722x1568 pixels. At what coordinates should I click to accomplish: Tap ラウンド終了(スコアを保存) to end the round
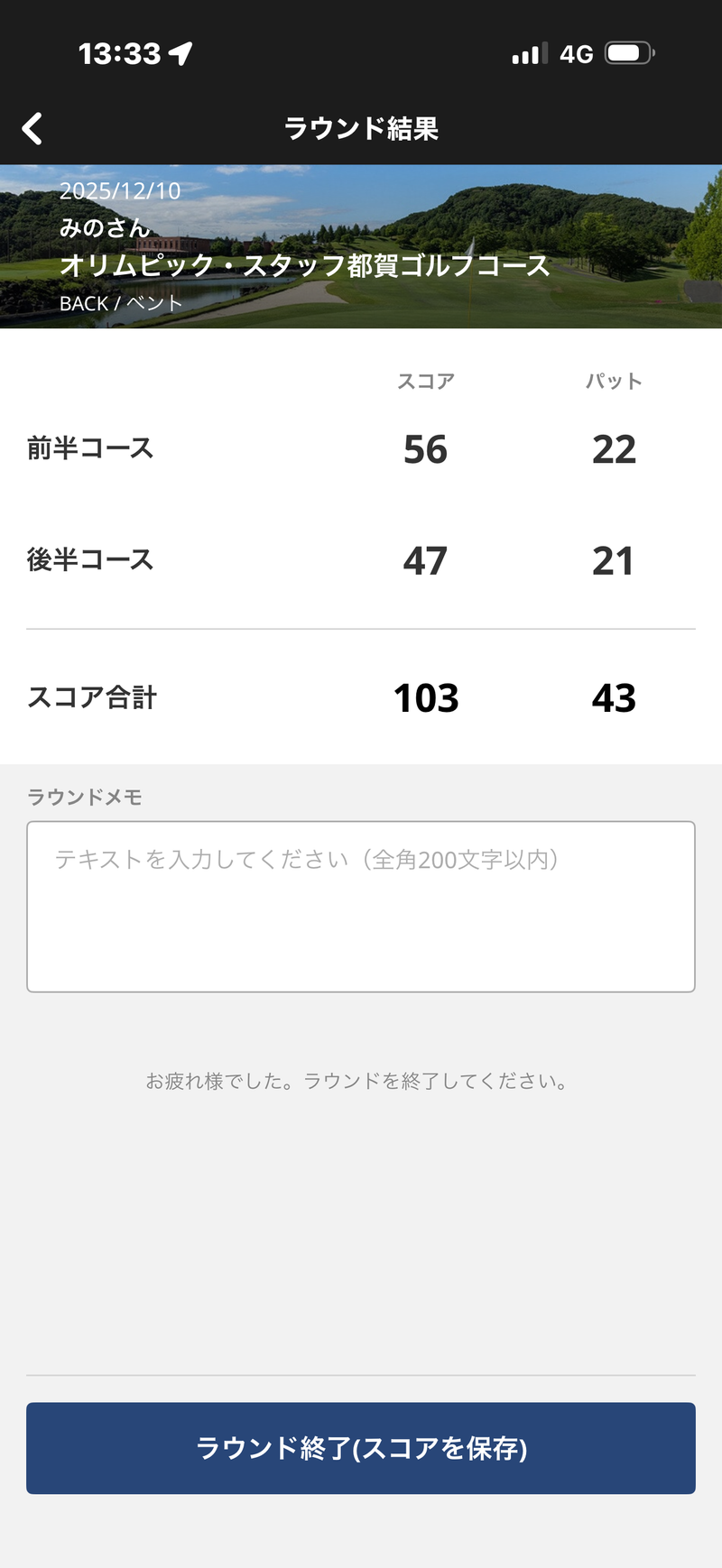(361, 1447)
